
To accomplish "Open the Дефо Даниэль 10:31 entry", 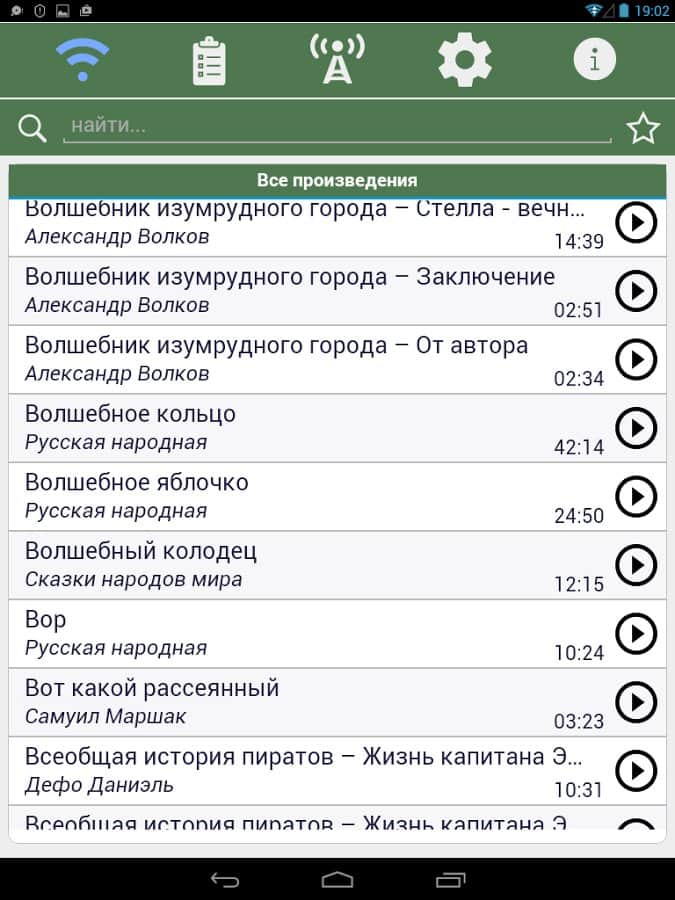I will 290,771.
